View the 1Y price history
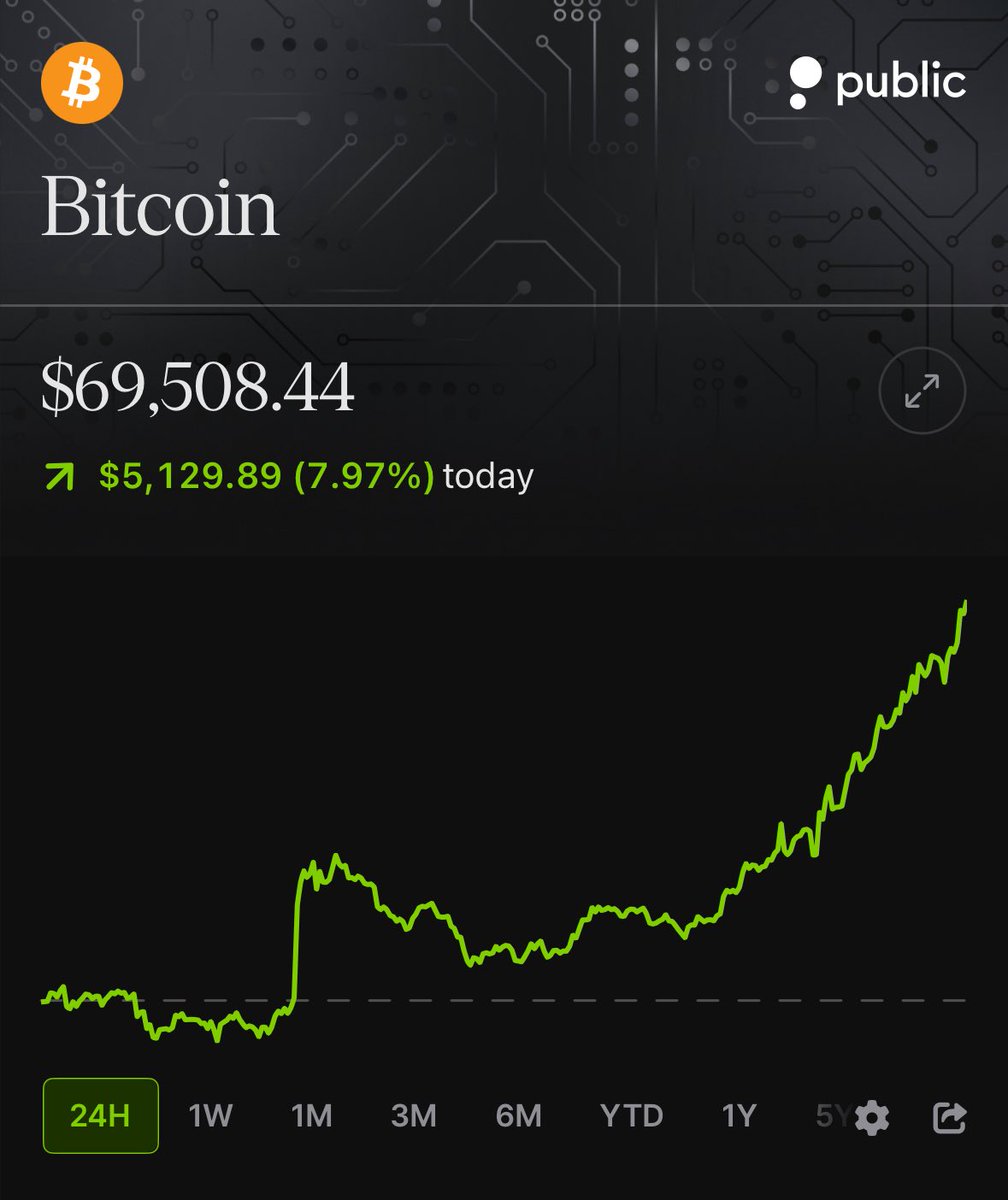Viewport: 1008px width, 1200px height. [738, 1116]
